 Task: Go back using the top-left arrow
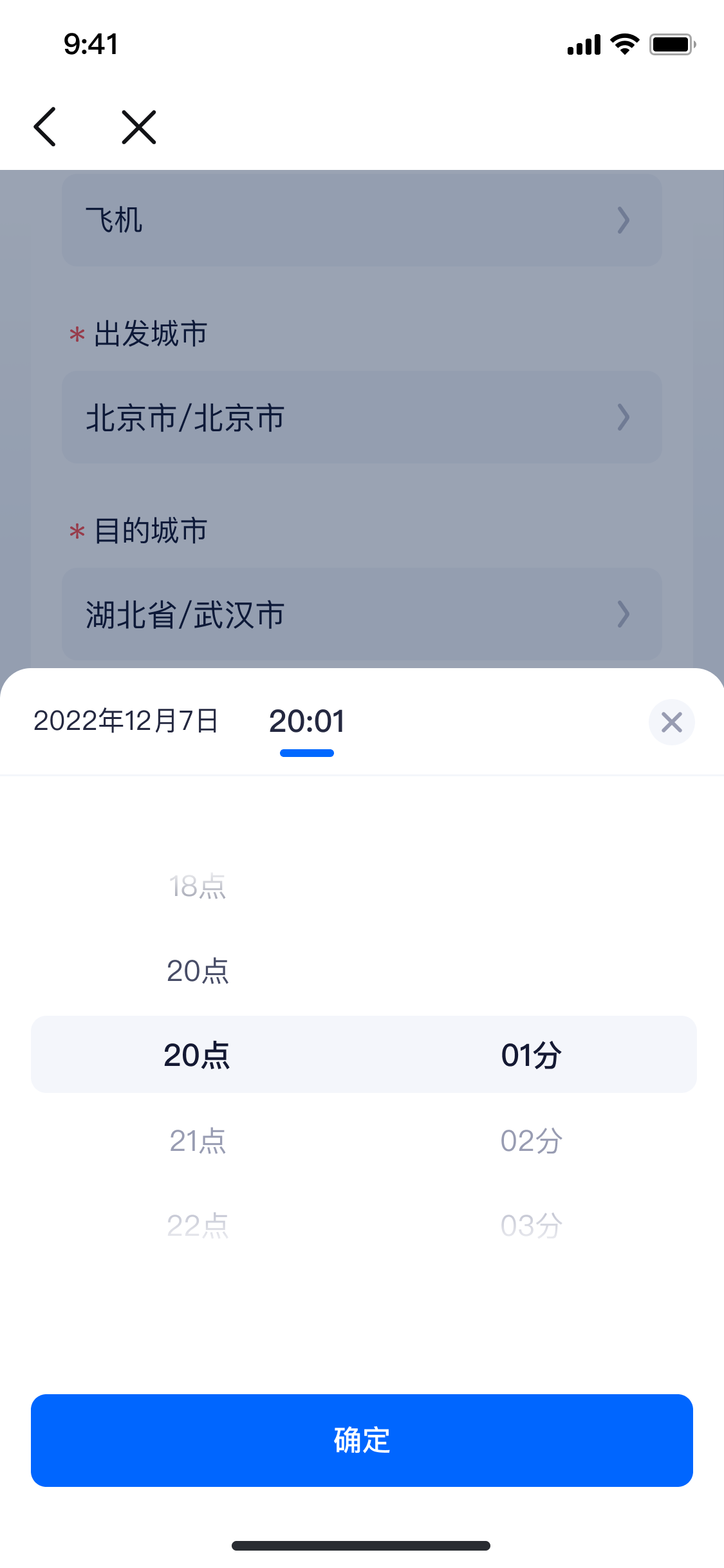pos(45,127)
